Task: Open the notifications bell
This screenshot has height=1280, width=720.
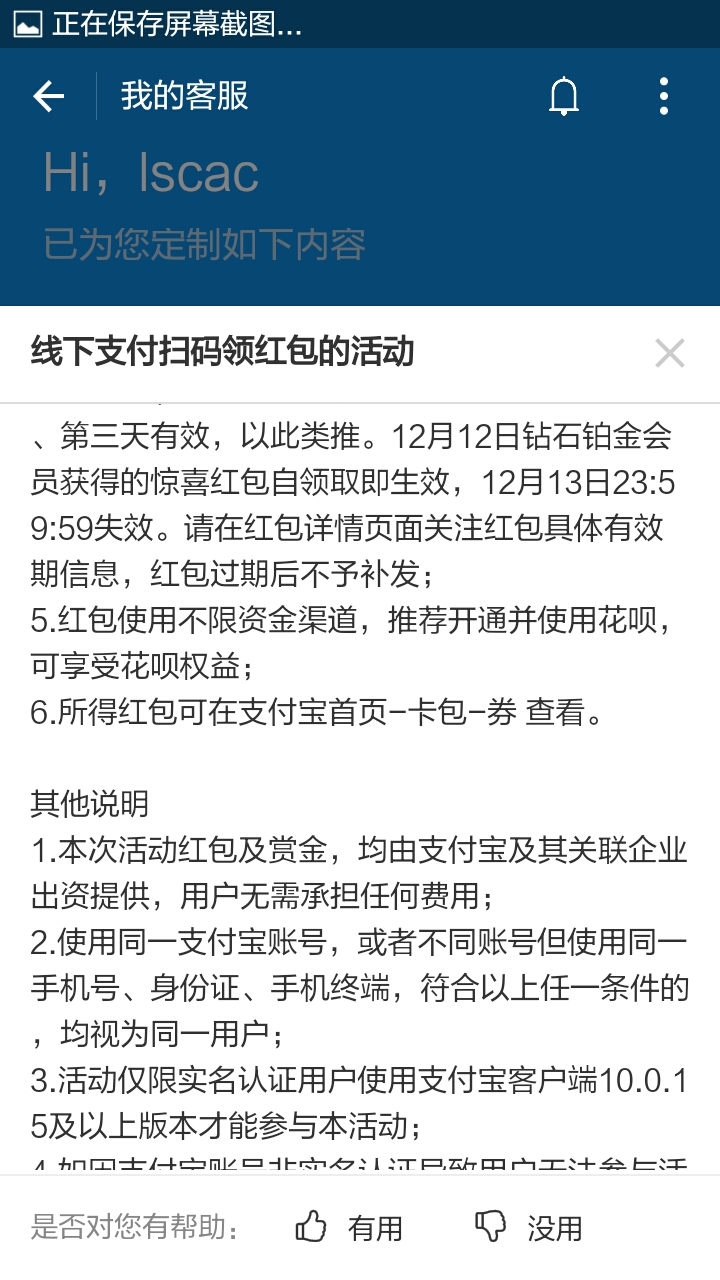Action: coord(564,97)
